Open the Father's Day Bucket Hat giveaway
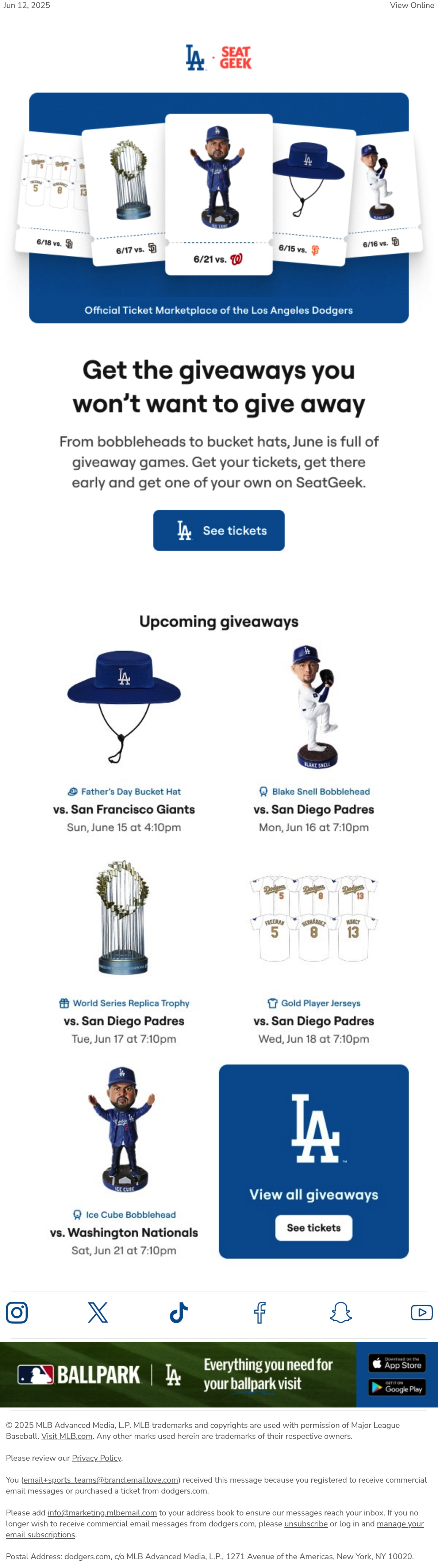This screenshot has width=438, height=1568. click(x=124, y=791)
